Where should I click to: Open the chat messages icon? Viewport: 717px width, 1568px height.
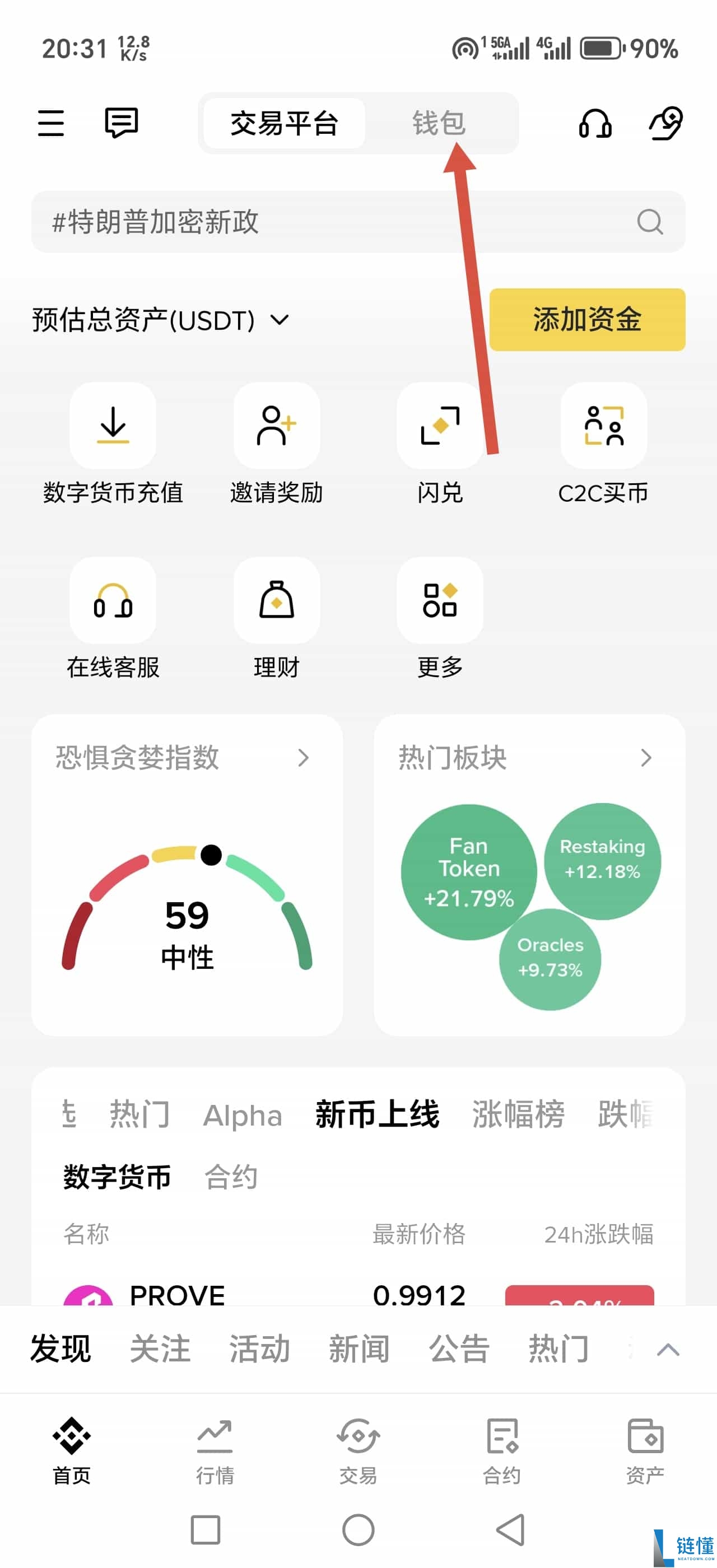(x=120, y=124)
